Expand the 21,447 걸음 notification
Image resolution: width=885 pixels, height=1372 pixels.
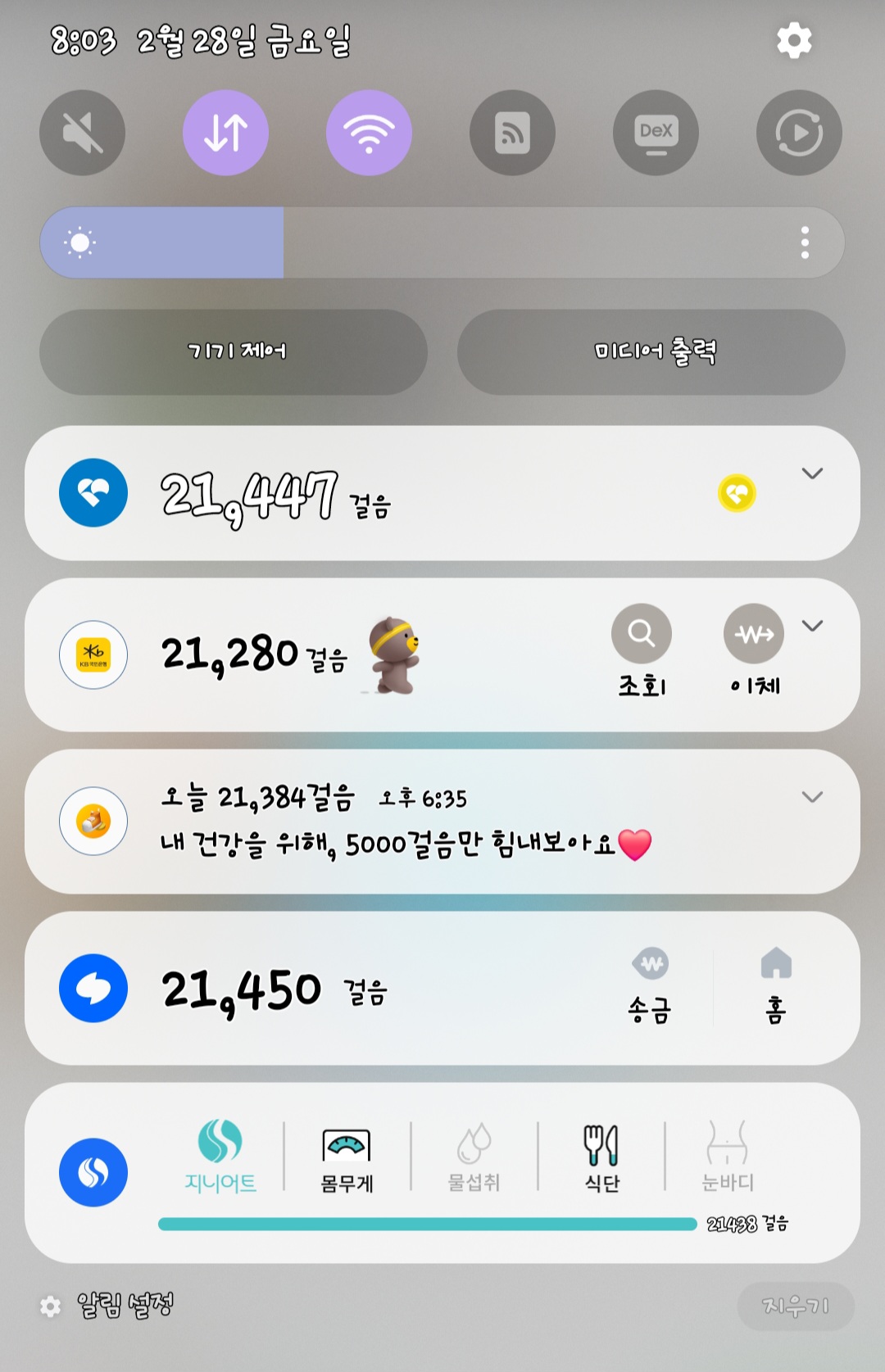click(811, 473)
